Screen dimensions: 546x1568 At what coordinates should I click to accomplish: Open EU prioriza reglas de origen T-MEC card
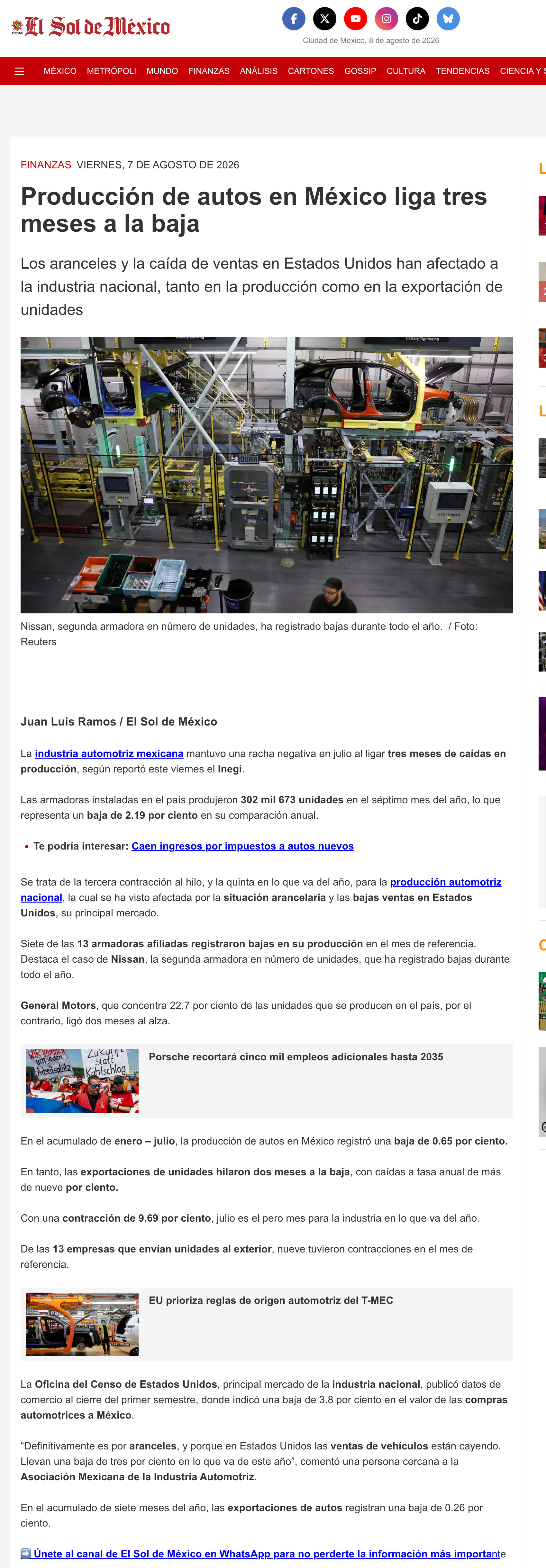[x=266, y=1324]
